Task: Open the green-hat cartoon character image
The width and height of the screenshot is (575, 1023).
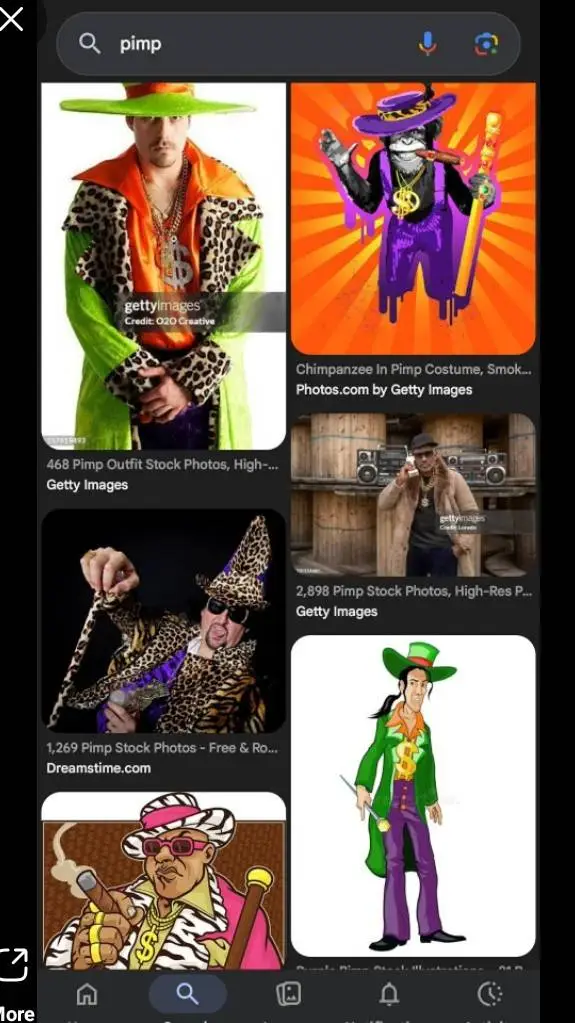Action: [413, 796]
